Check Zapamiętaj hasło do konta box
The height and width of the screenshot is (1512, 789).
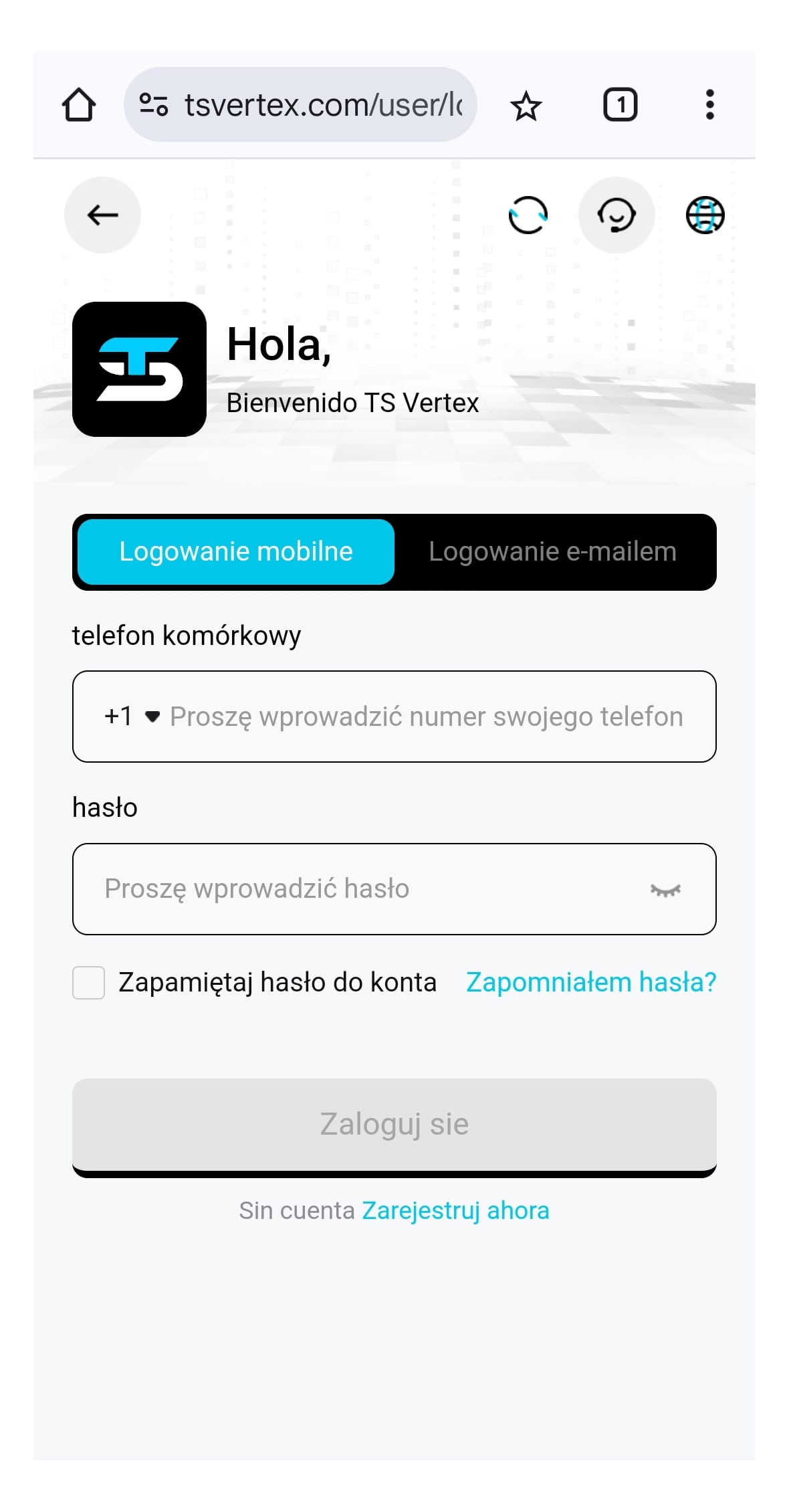(89, 983)
